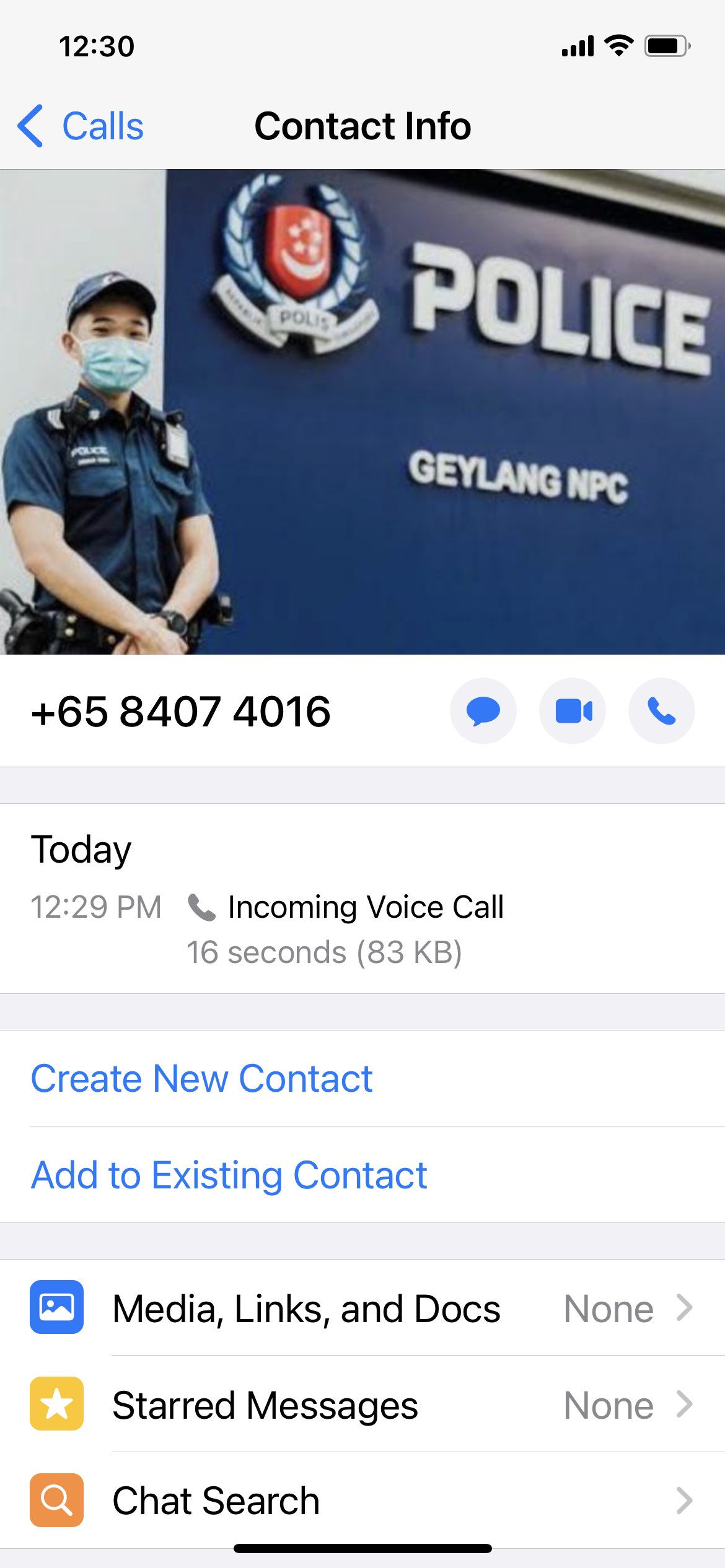Message +65 8407 4016
This screenshot has width=725, height=1568.
[483, 711]
